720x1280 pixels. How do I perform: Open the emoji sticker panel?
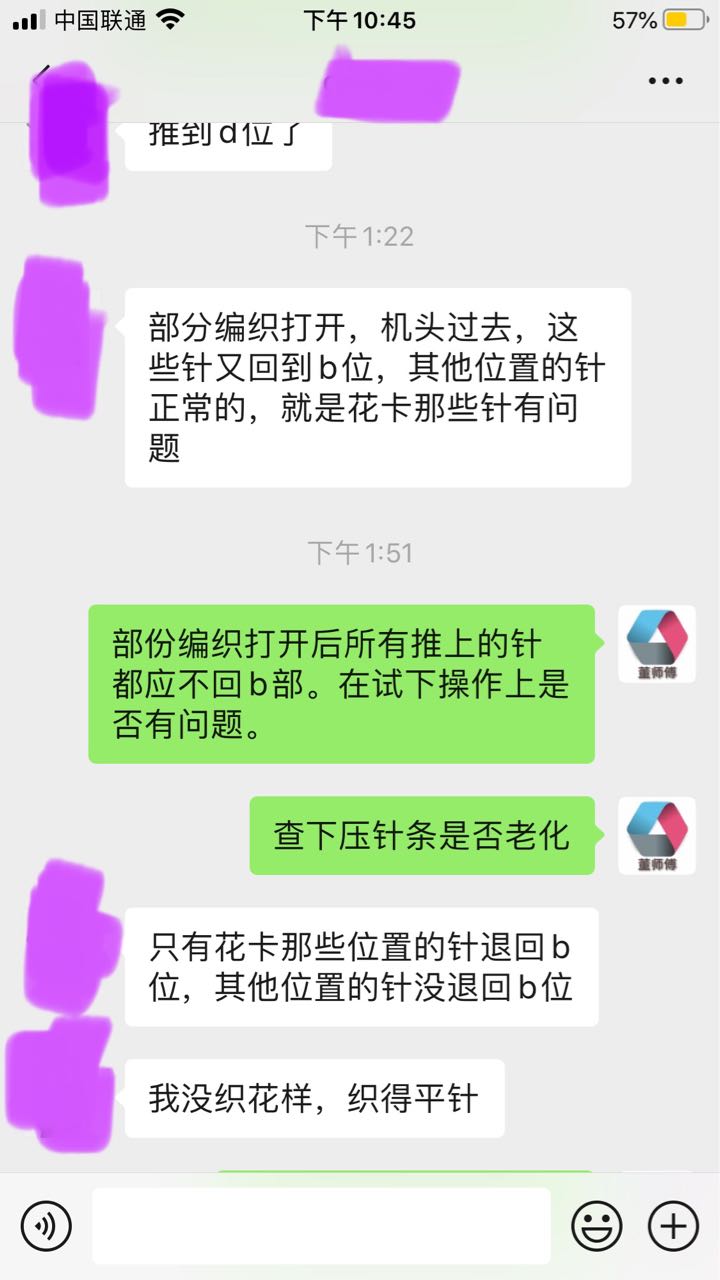point(596,1225)
